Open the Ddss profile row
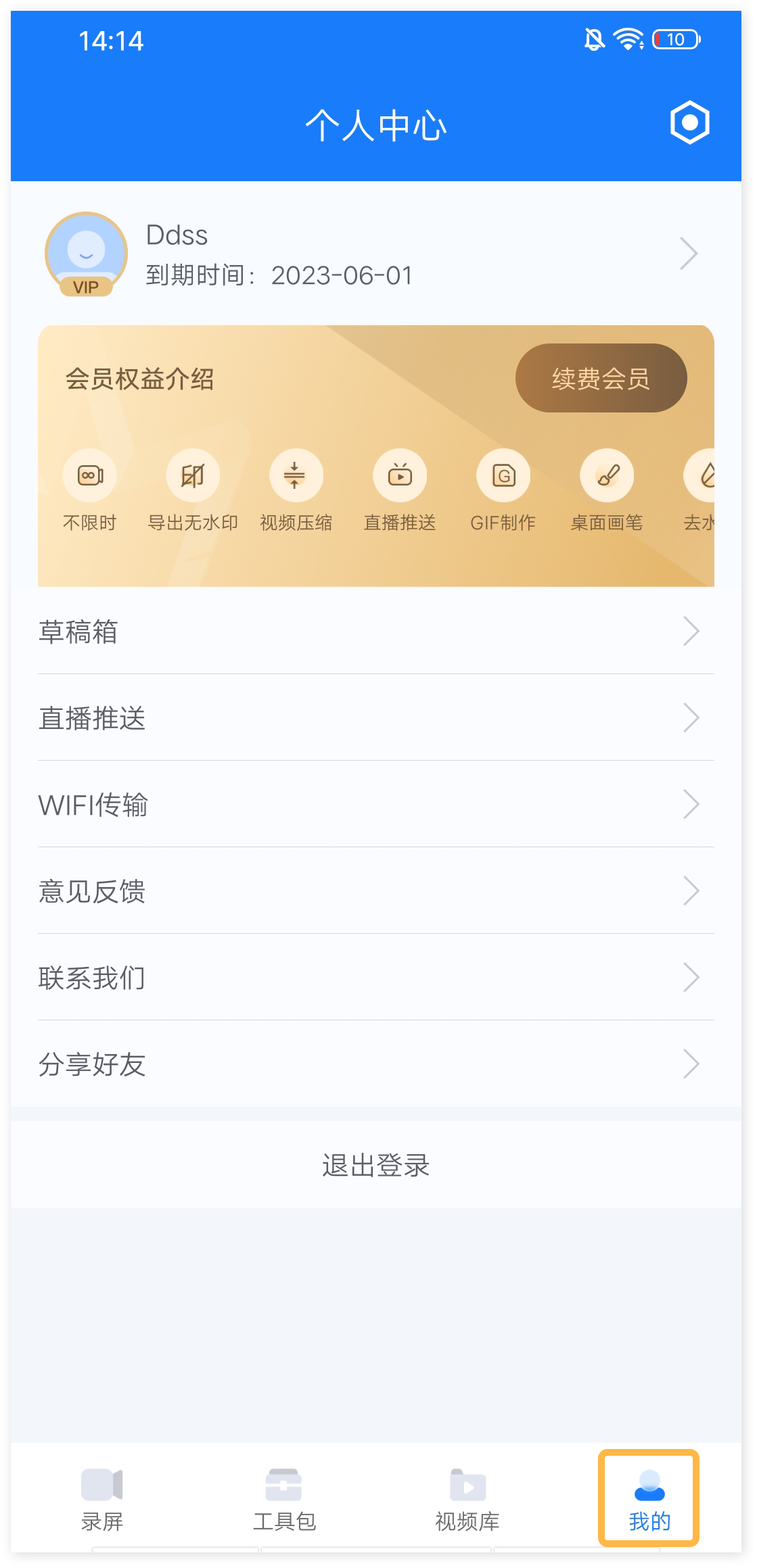 coord(375,254)
